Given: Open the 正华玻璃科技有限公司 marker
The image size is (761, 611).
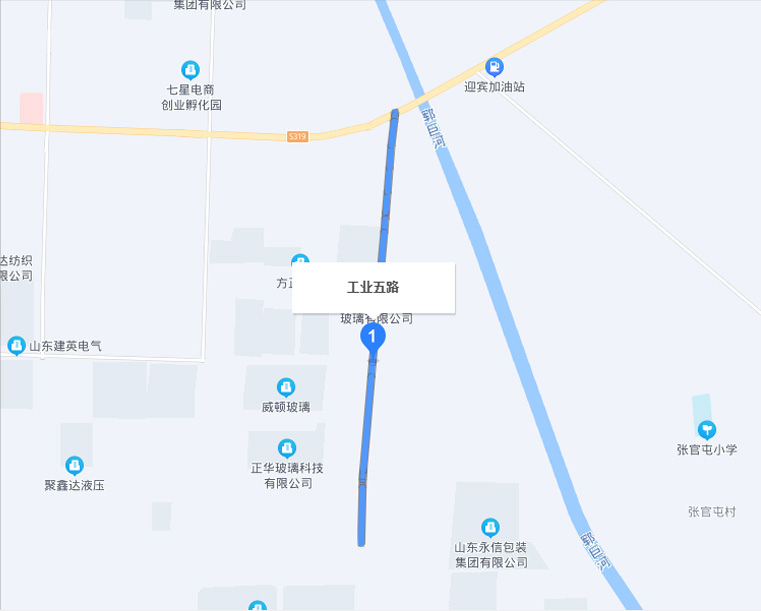Looking at the screenshot, I should point(287,448).
